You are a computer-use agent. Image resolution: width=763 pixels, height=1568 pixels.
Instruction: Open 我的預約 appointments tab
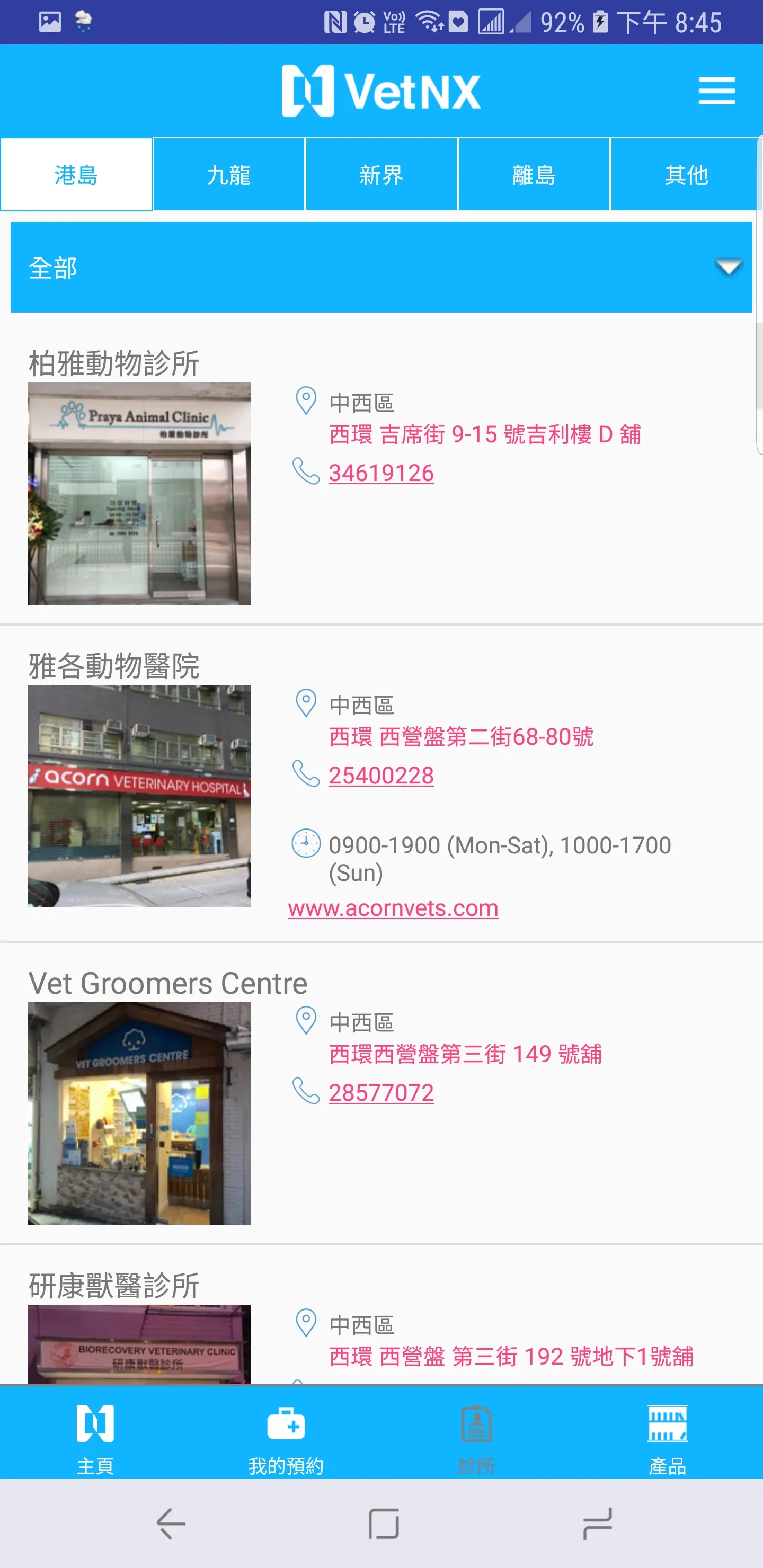(286, 1438)
